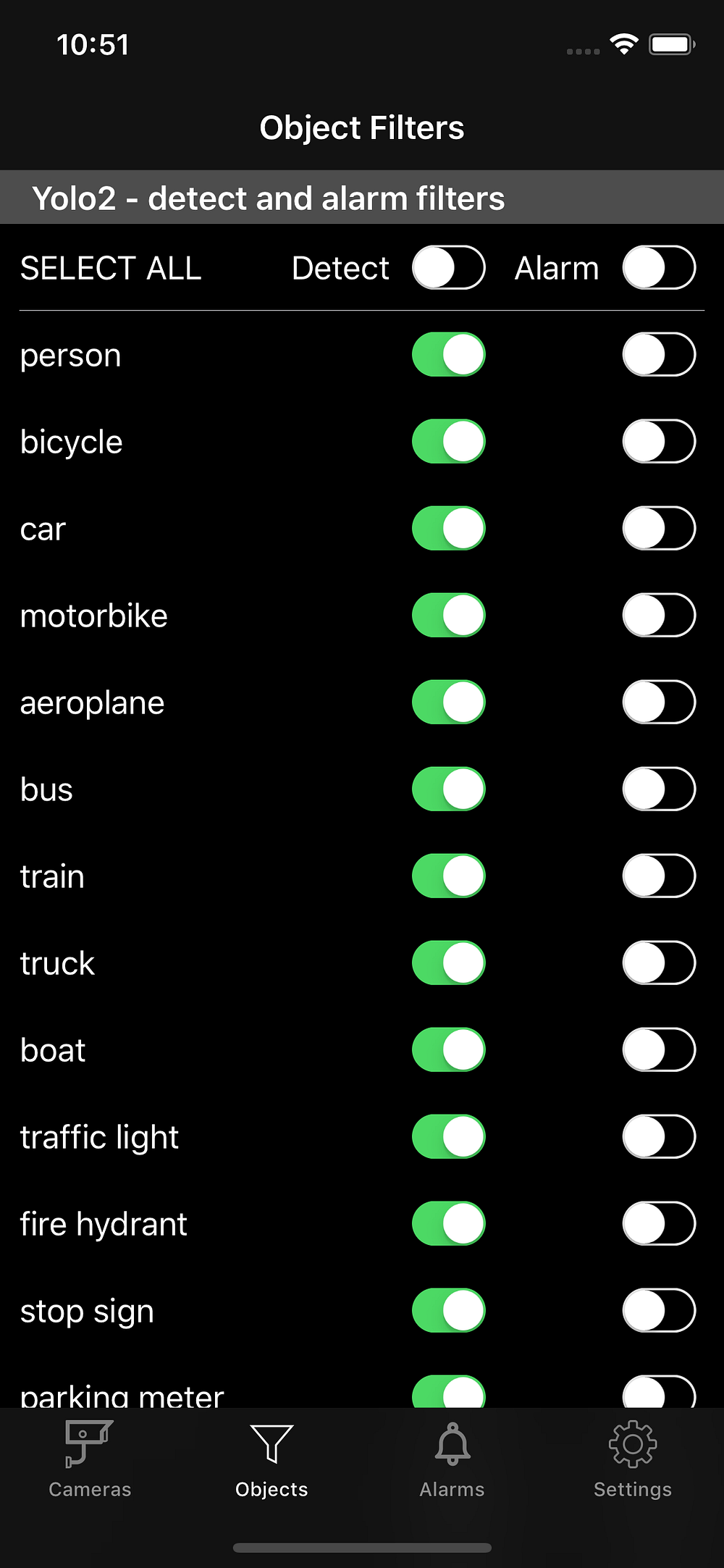
Task: Enable the select-all Detect switch
Action: [448, 267]
